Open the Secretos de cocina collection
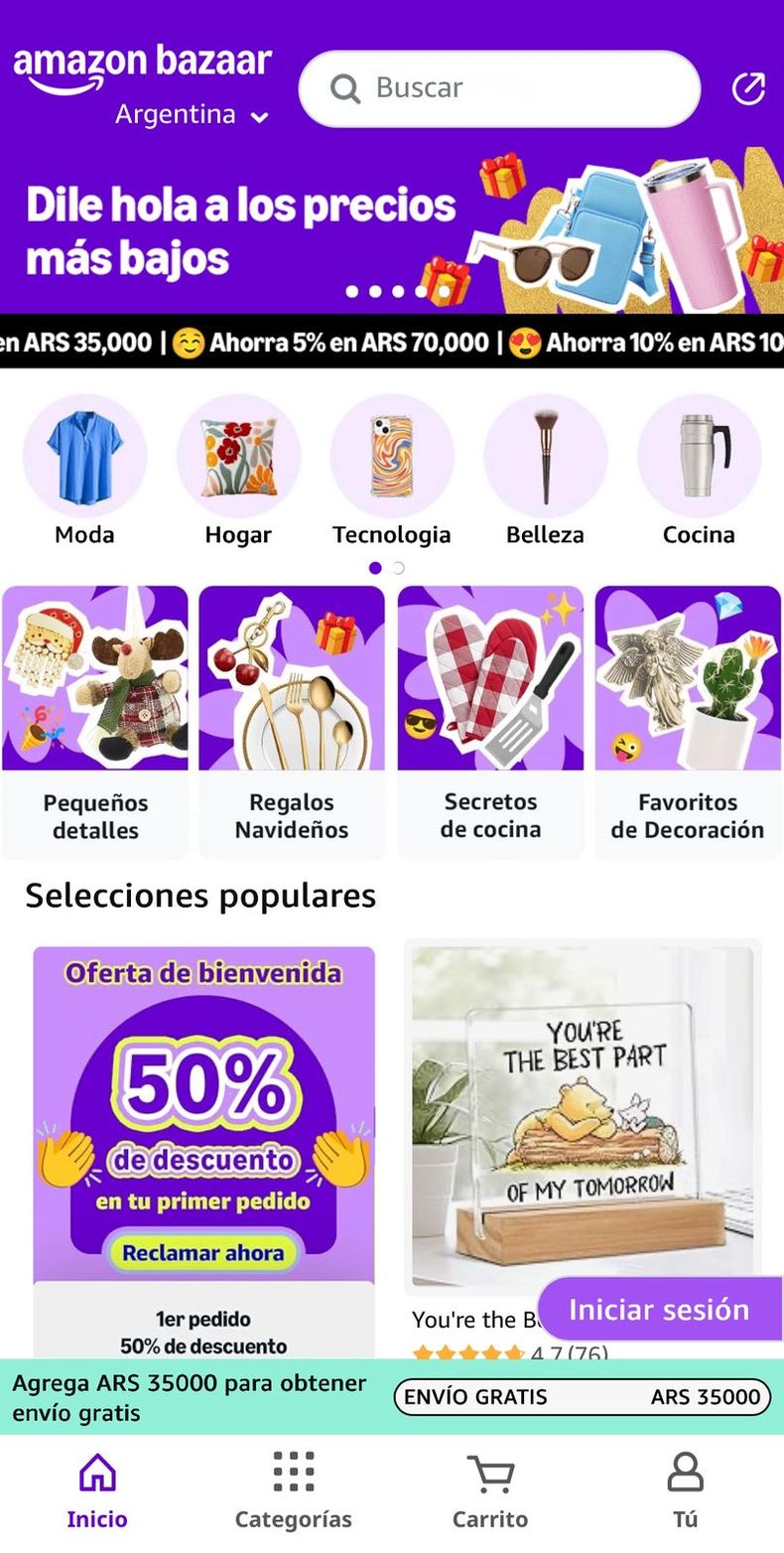Screen dimensions: 784x1553 click(x=490, y=721)
